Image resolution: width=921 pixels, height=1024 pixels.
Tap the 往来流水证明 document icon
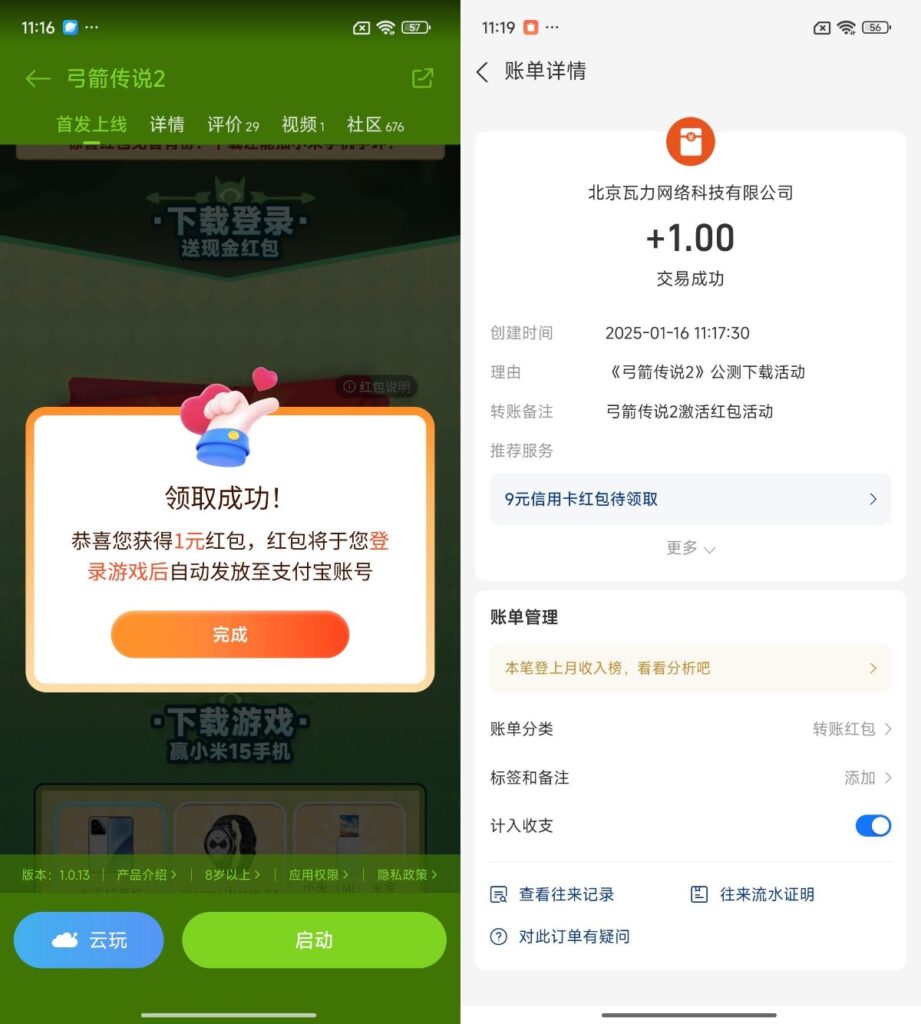[701, 895]
